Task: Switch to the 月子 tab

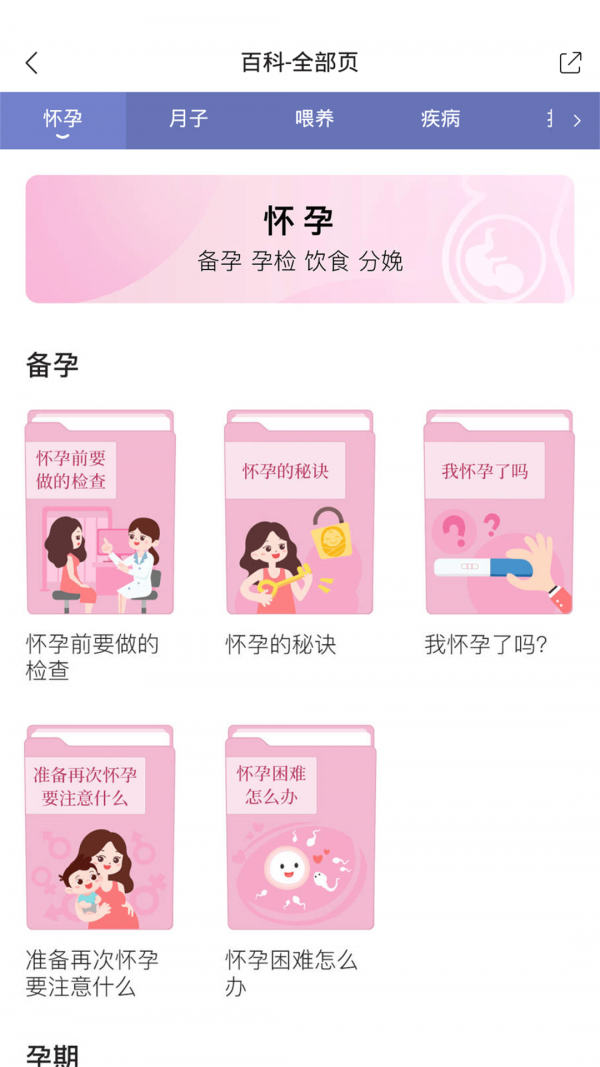Action: [188, 119]
